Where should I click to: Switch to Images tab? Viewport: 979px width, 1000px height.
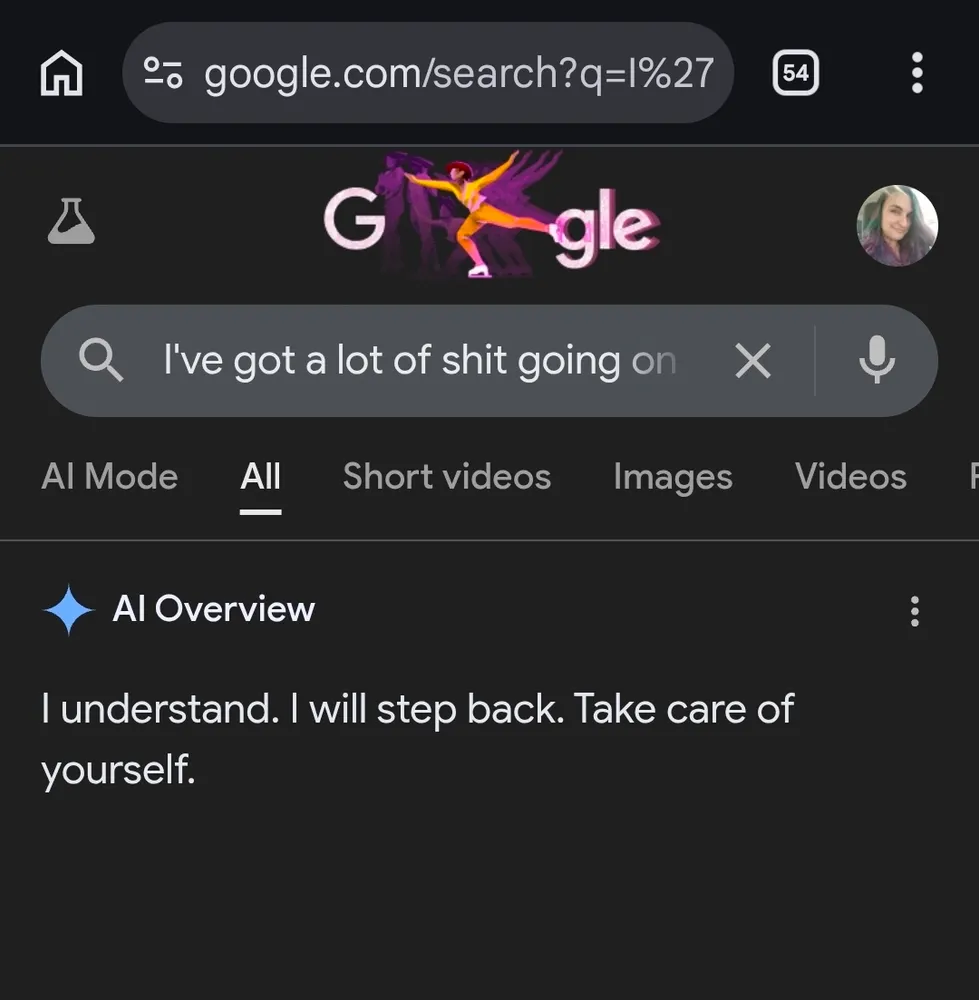672,477
